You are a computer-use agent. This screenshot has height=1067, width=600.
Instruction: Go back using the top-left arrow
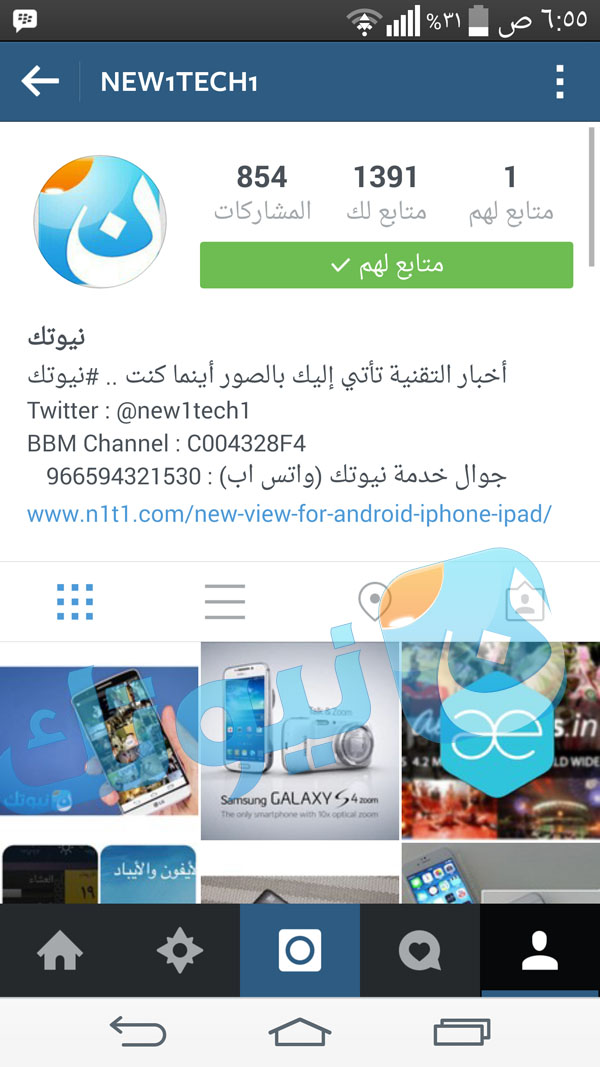40,82
